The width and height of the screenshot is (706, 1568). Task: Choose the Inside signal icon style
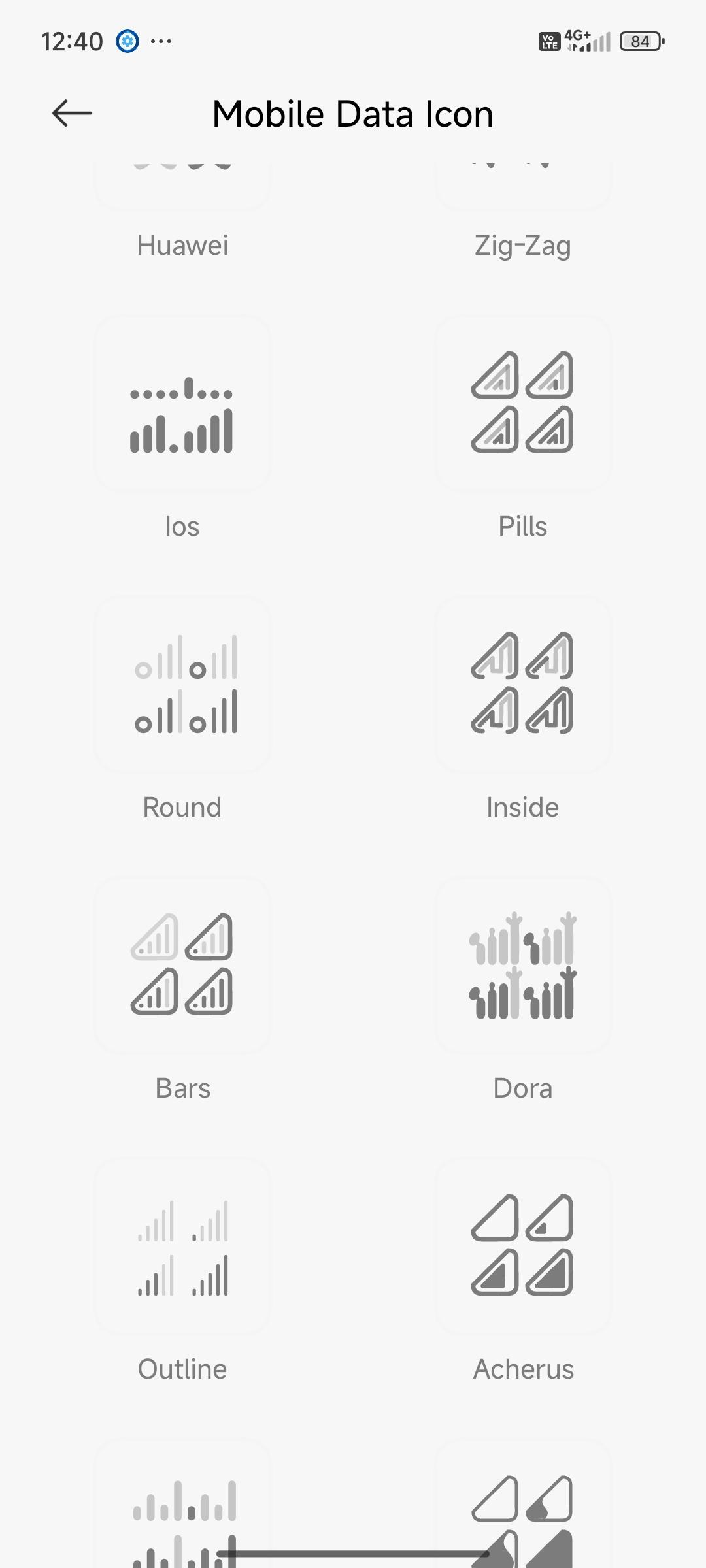click(x=523, y=685)
